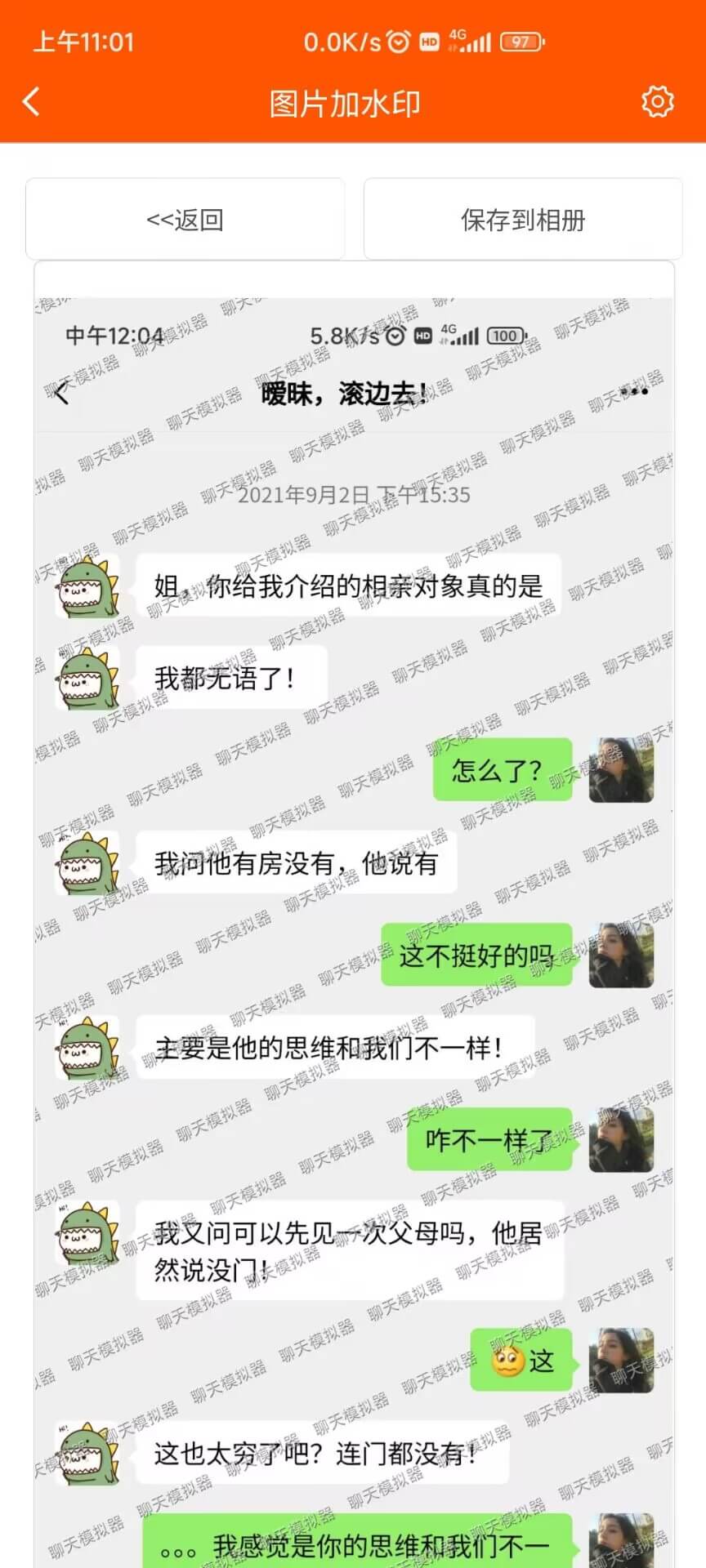Go back using the top-left arrow
This screenshot has width=706, height=1568.
(31, 102)
